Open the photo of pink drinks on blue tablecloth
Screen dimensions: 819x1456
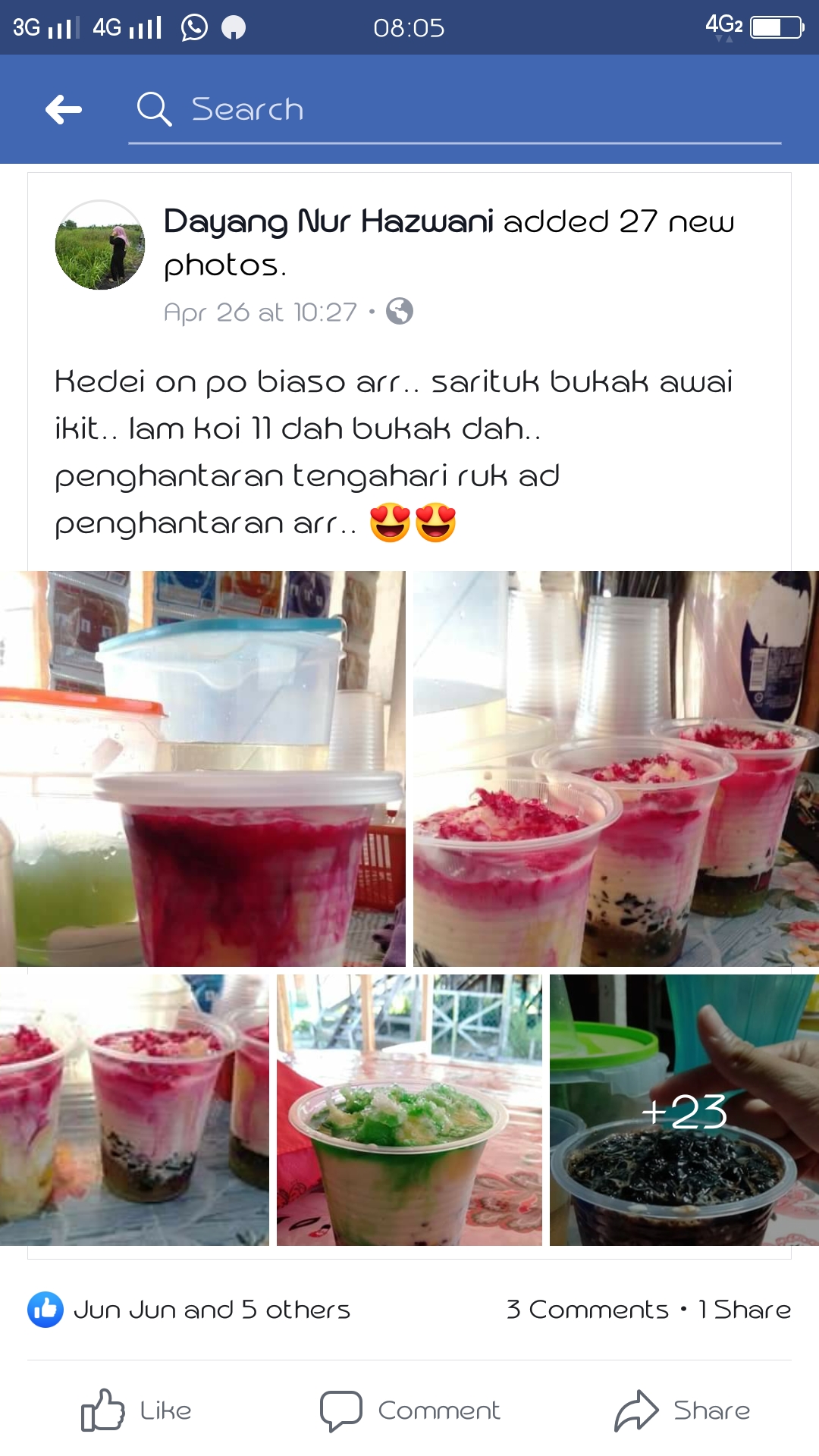pyautogui.click(x=134, y=1109)
